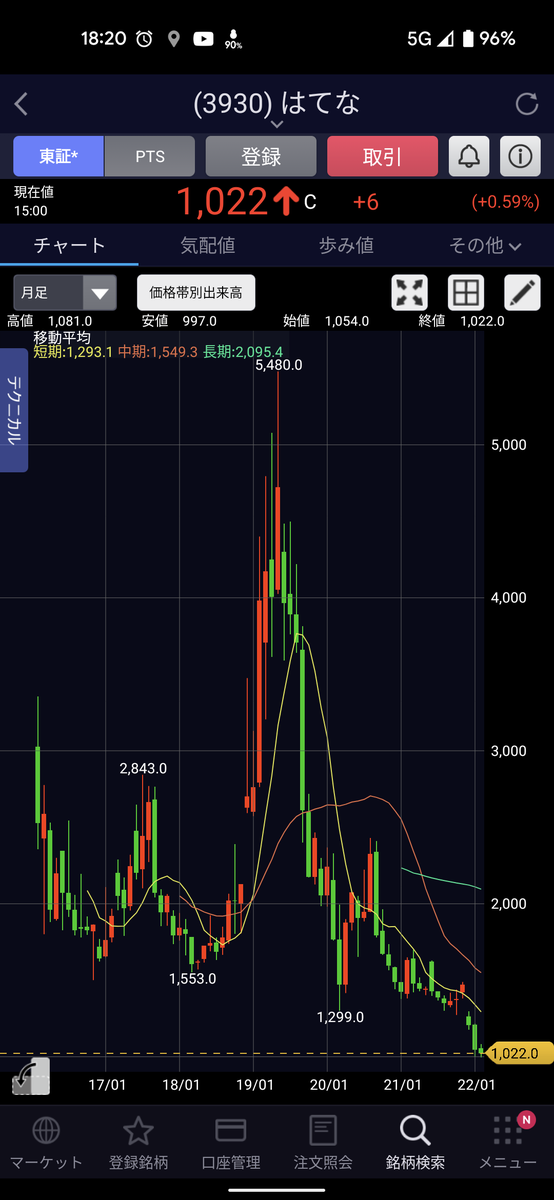
Task: Open the テクニカル side panel
Action: 14,410
